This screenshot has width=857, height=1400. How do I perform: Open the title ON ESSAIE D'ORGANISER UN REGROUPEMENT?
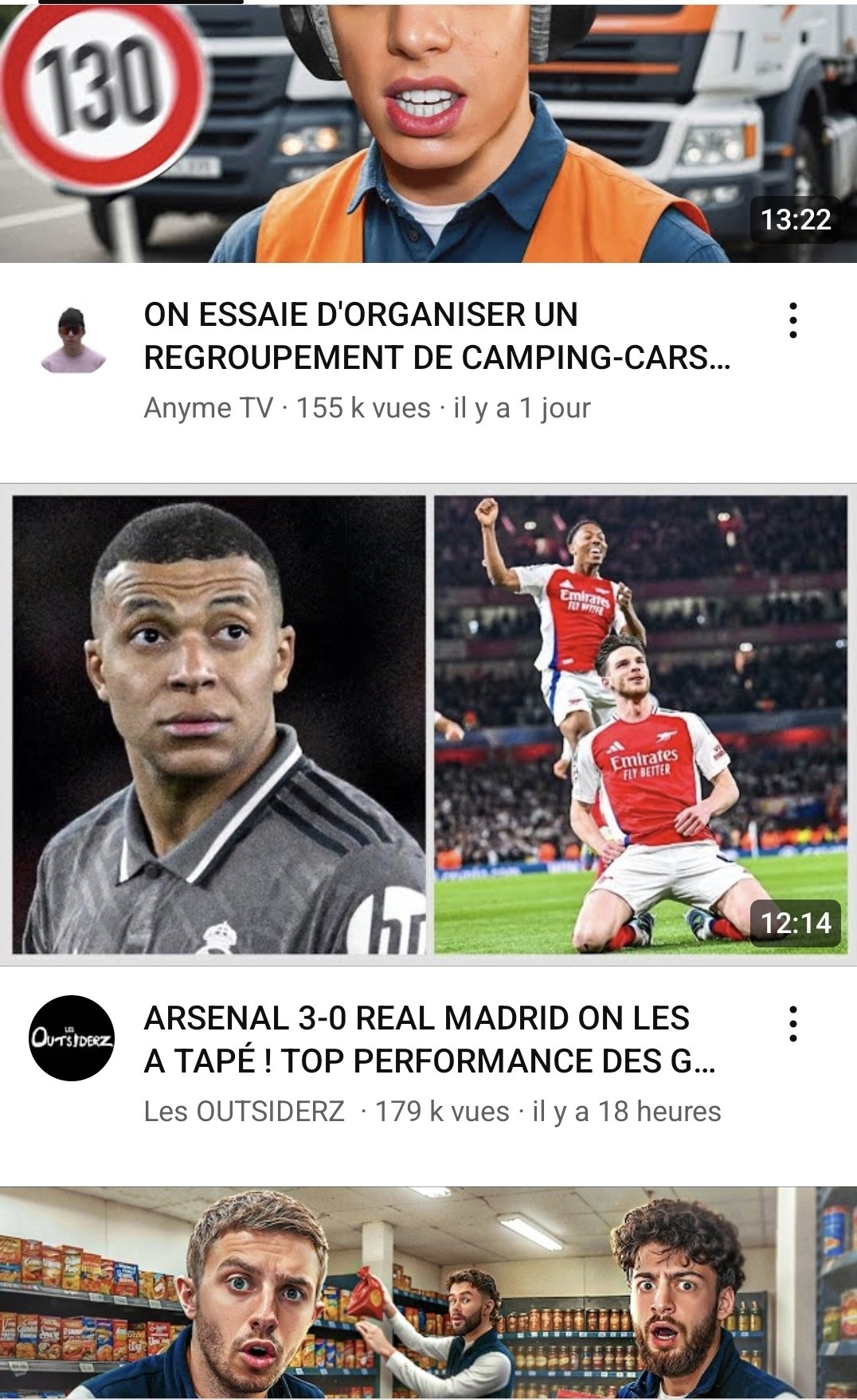pyautogui.click(x=436, y=336)
